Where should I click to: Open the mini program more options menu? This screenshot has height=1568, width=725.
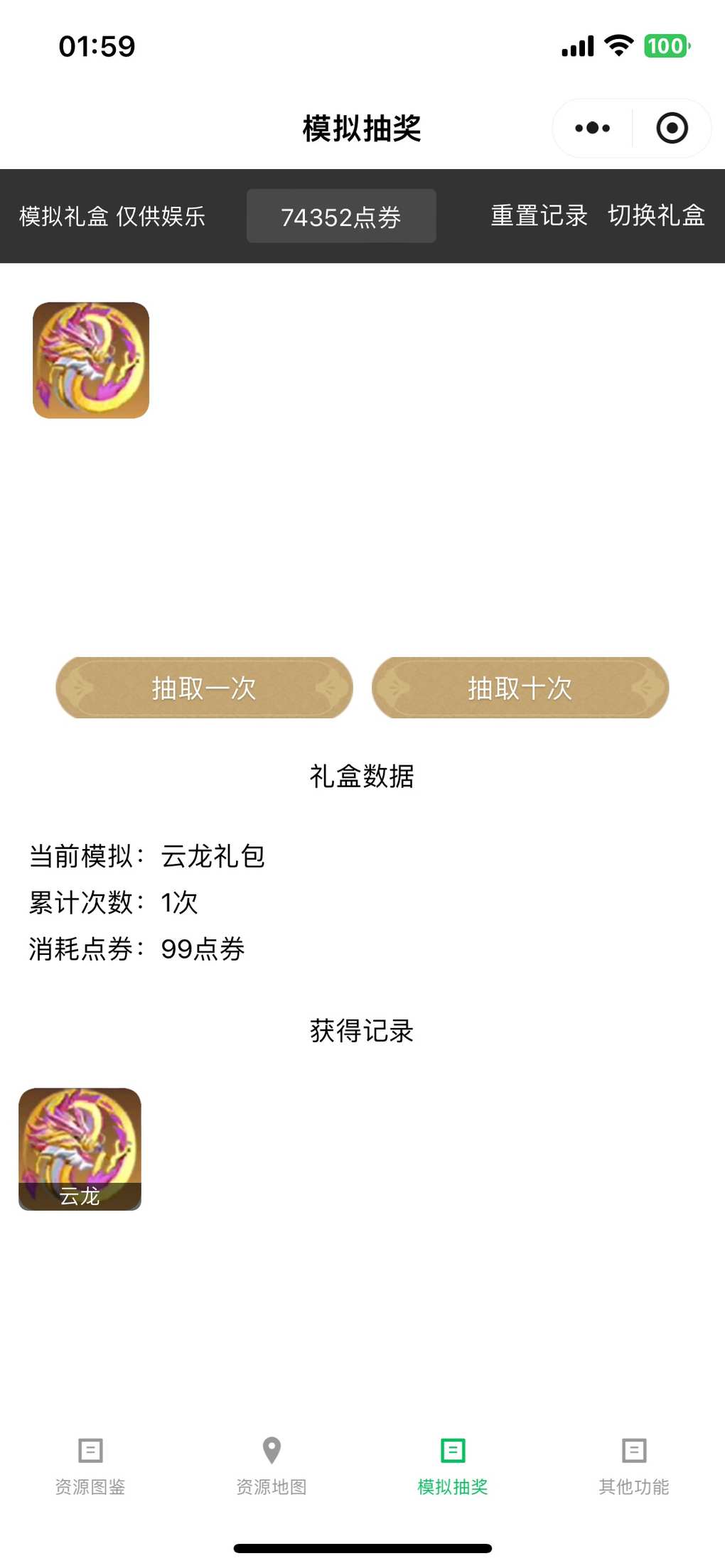pyautogui.click(x=592, y=129)
